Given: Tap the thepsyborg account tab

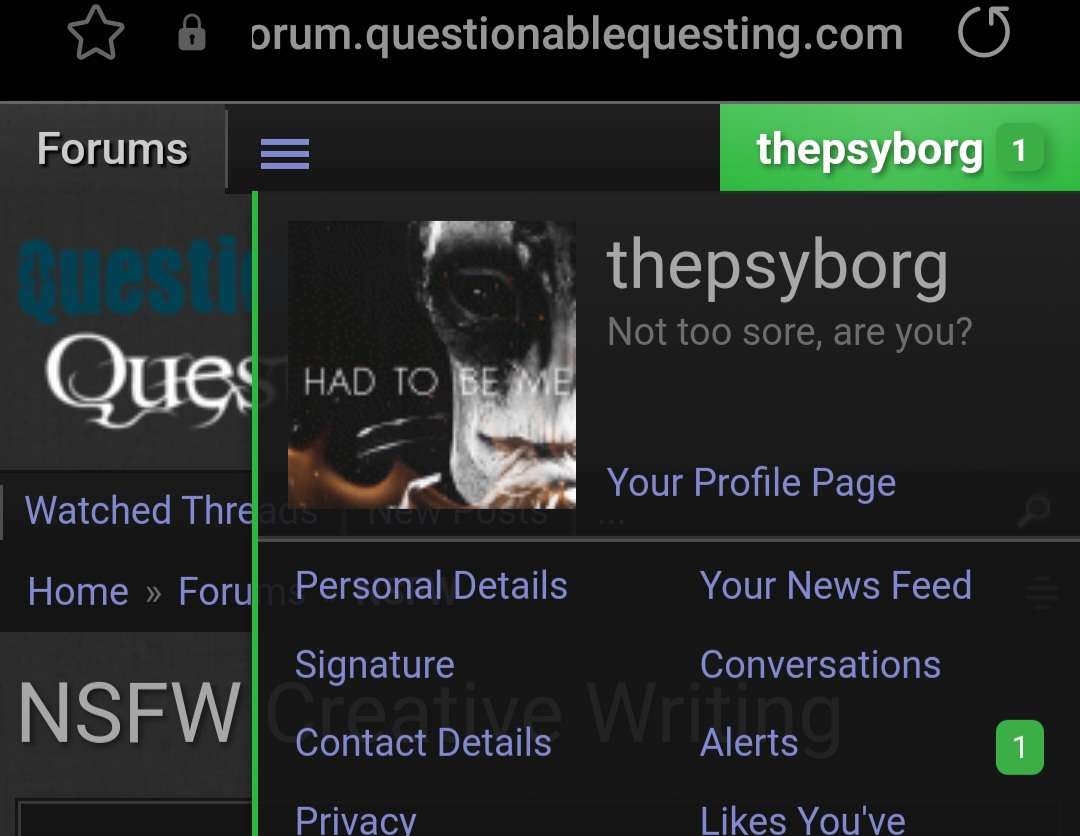Looking at the screenshot, I should (869, 152).
